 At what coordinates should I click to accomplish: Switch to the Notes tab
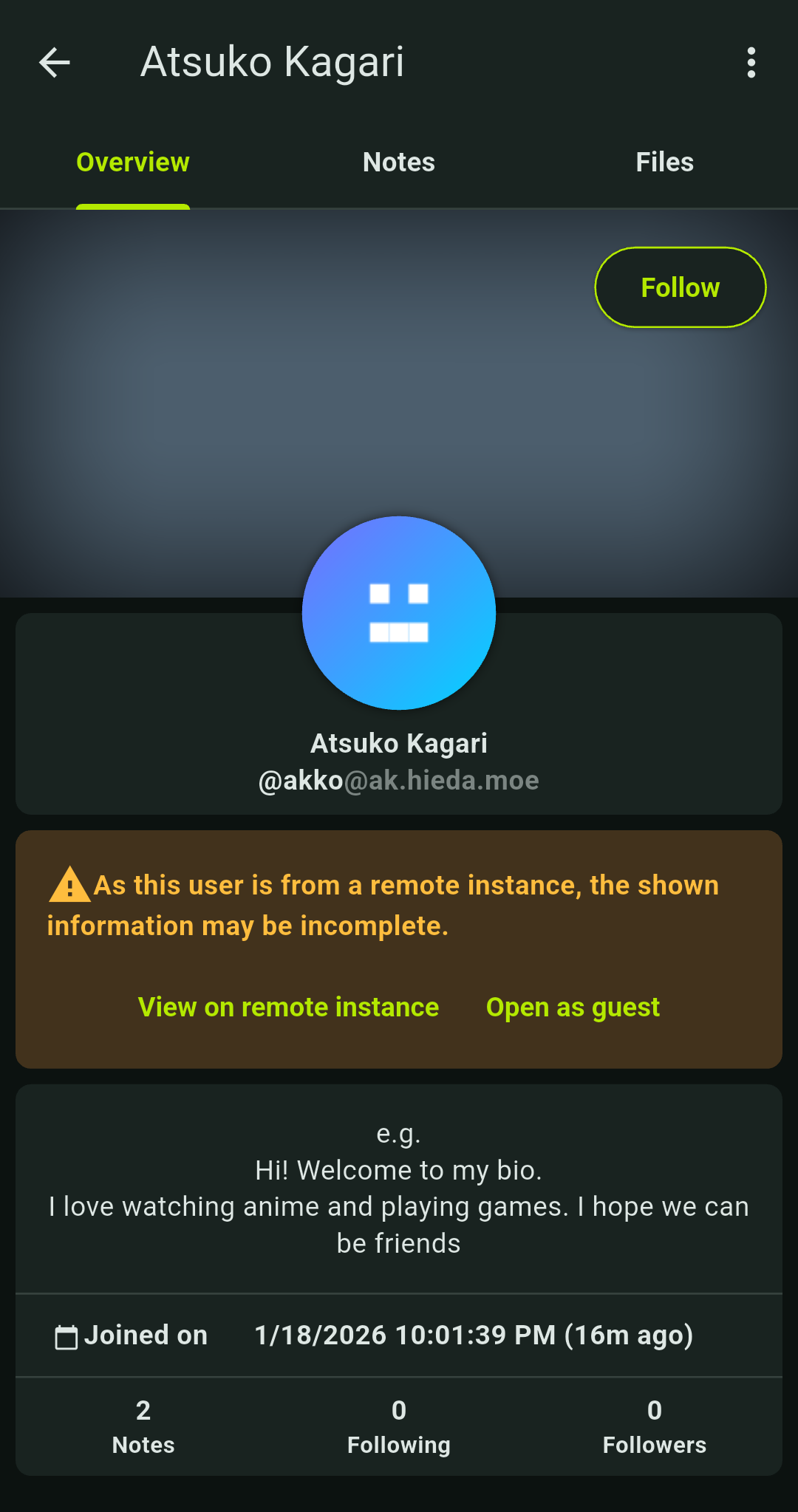(399, 163)
